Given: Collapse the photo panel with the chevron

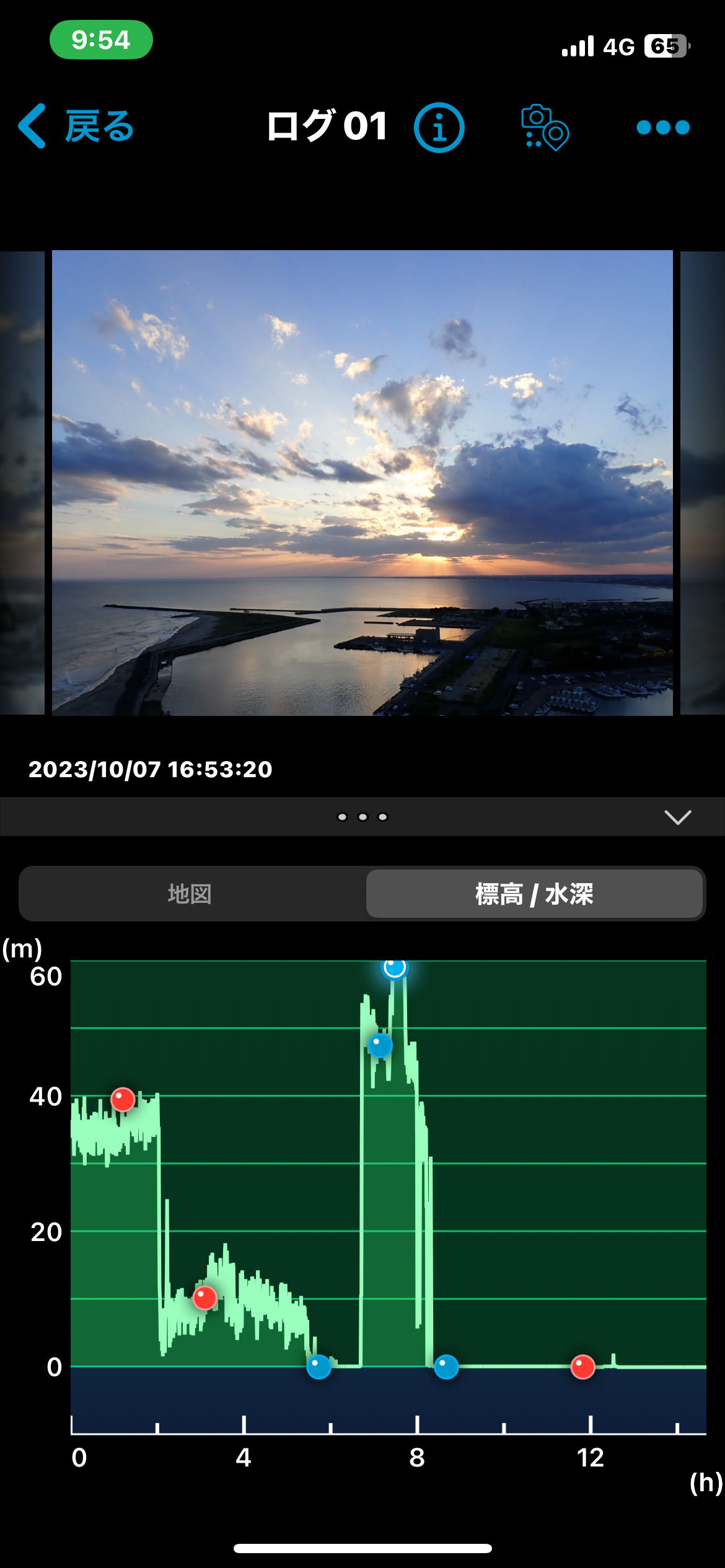Looking at the screenshot, I should [677, 817].
